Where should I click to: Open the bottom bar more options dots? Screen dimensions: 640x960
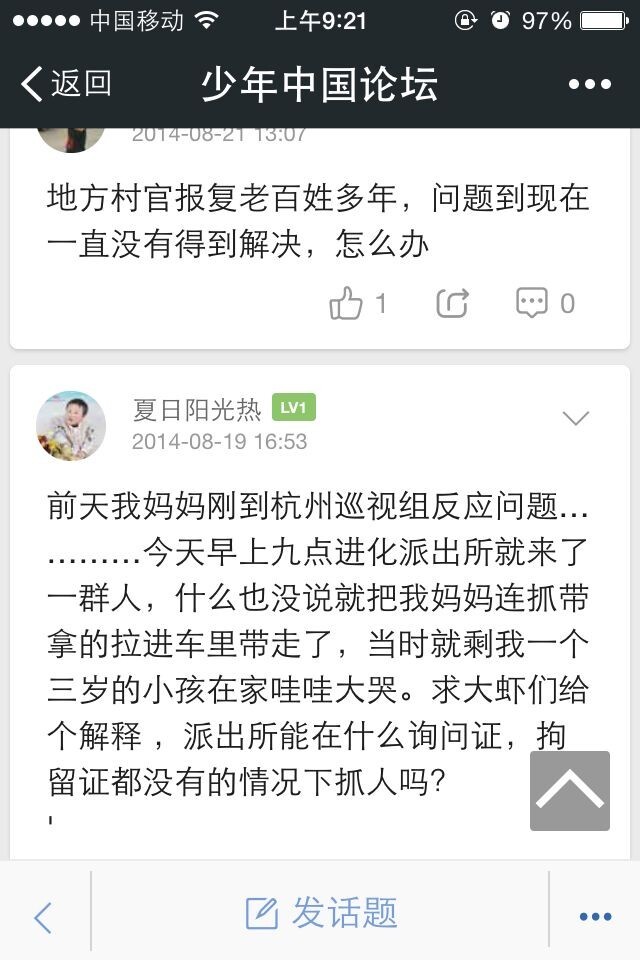click(x=595, y=915)
